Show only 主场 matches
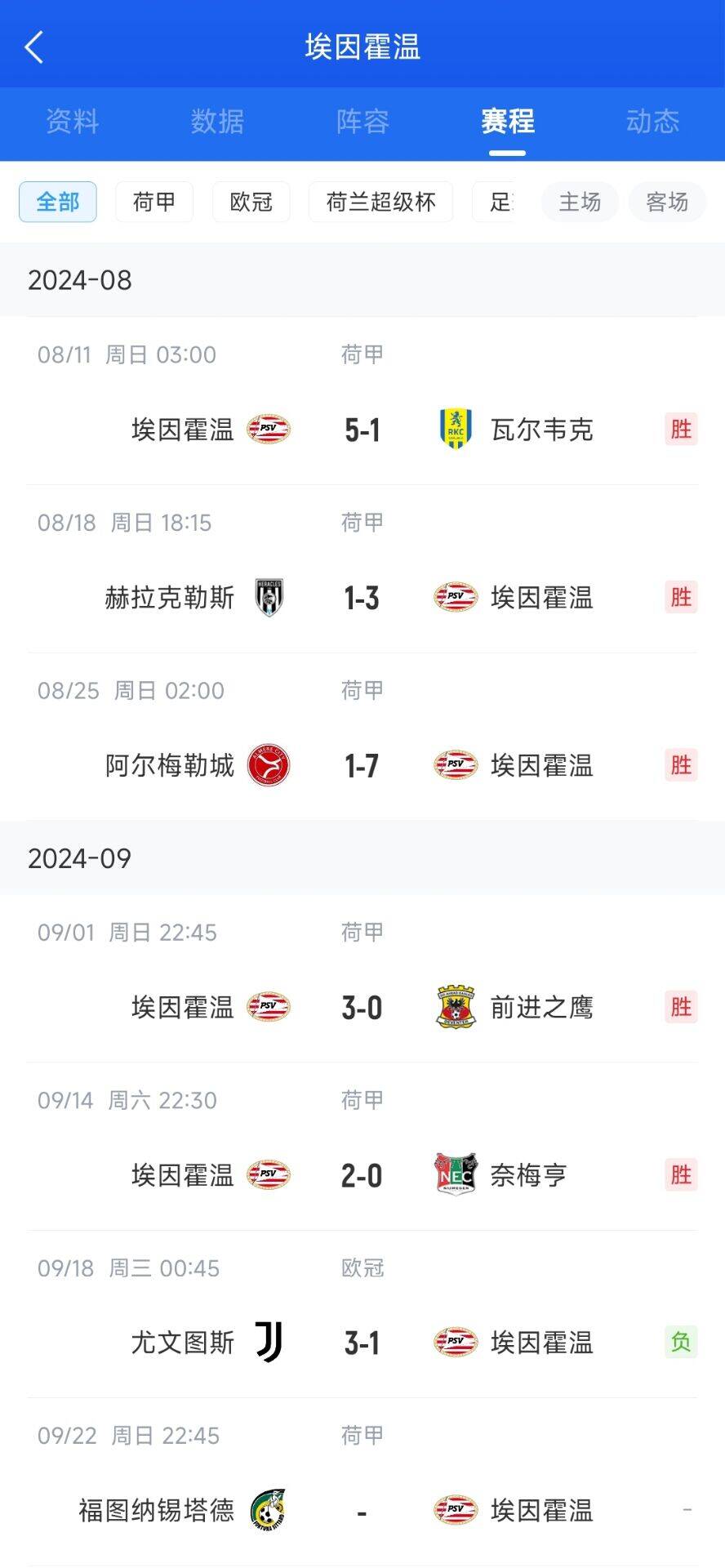 click(x=580, y=202)
